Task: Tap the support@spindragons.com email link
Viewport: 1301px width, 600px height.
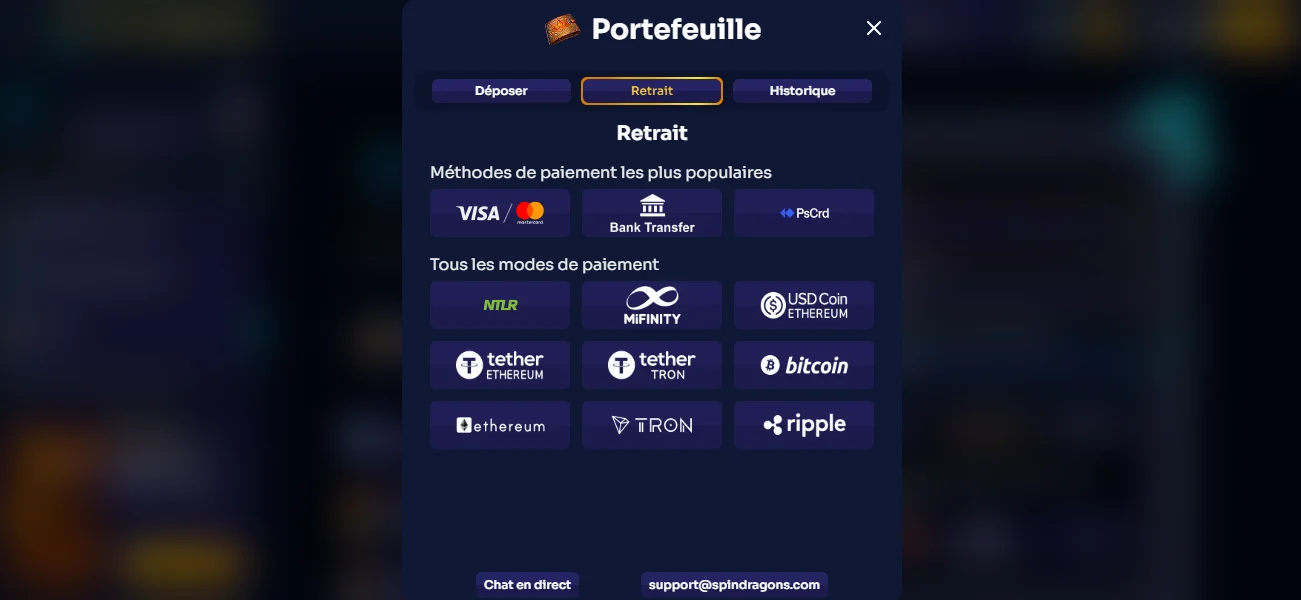Action: (734, 585)
